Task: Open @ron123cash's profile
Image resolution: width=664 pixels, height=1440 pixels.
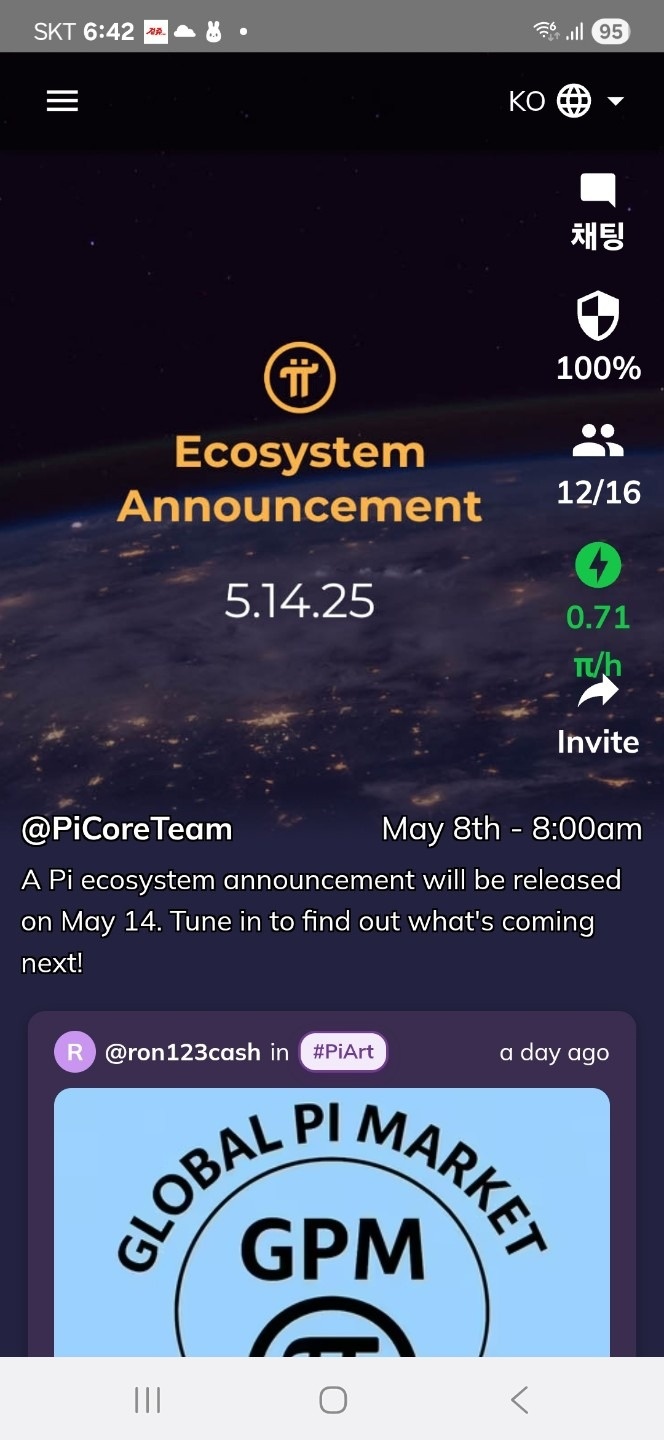Action: pyautogui.click(x=182, y=1052)
